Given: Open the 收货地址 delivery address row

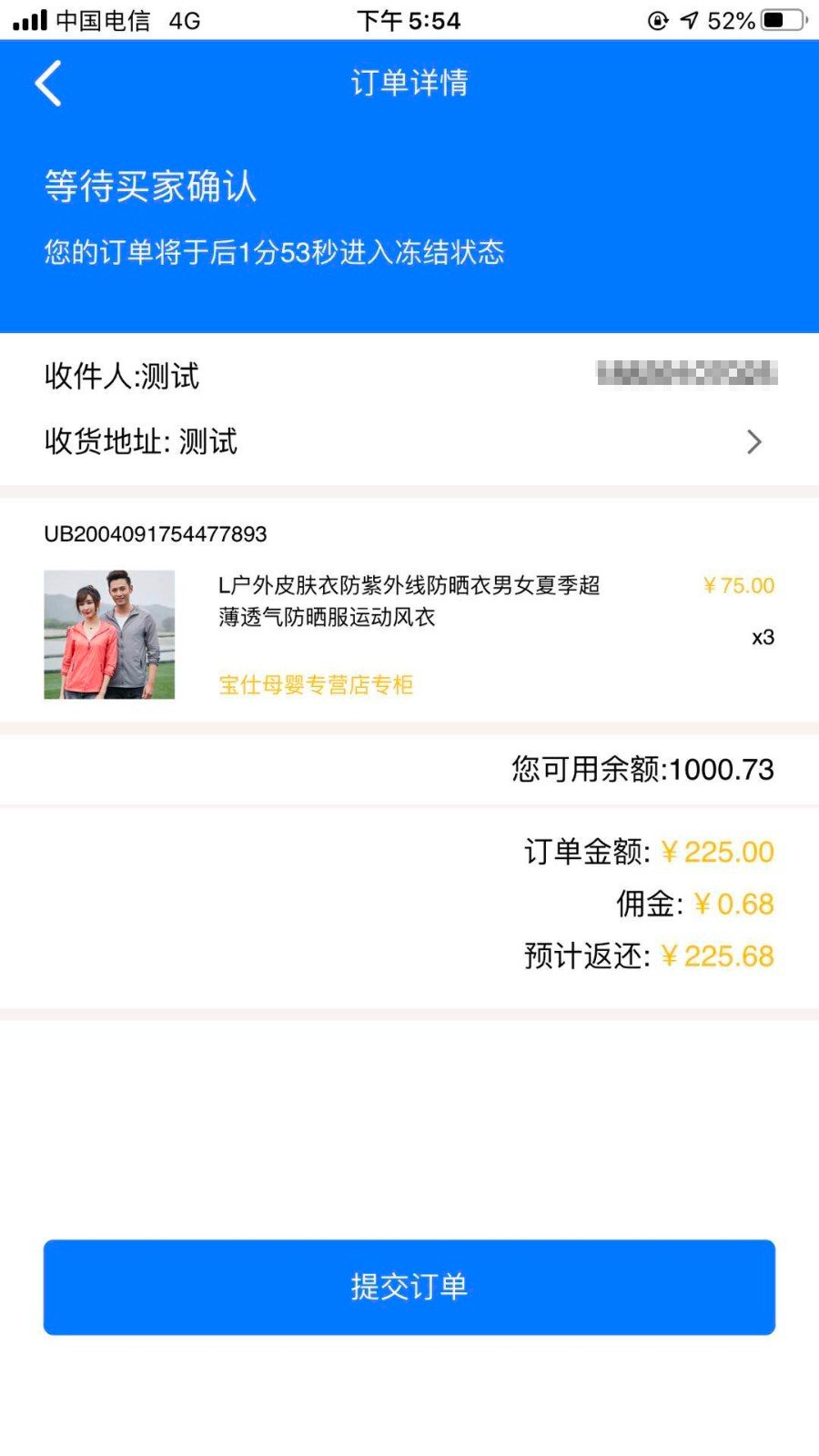Looking at the screenshot, I should click(409, 442).
